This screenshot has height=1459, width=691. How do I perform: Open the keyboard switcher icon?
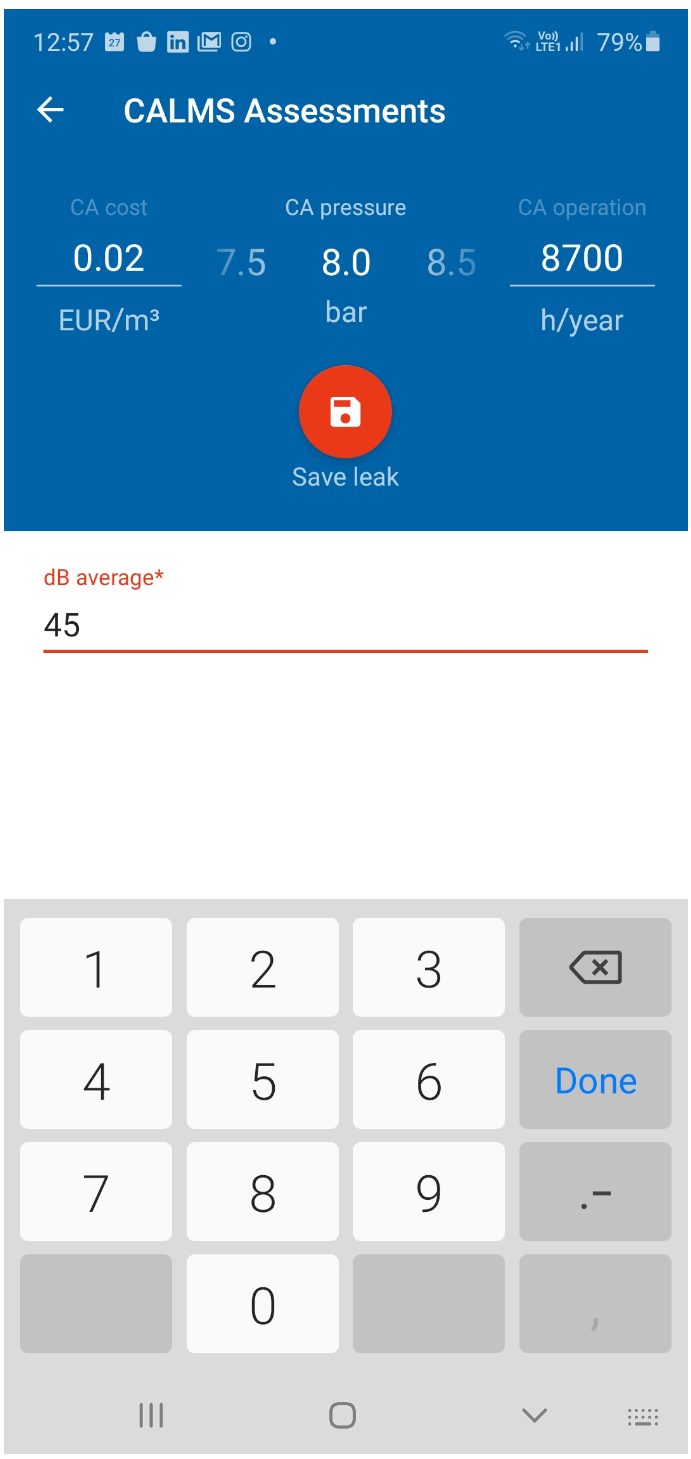point(643,1416)
